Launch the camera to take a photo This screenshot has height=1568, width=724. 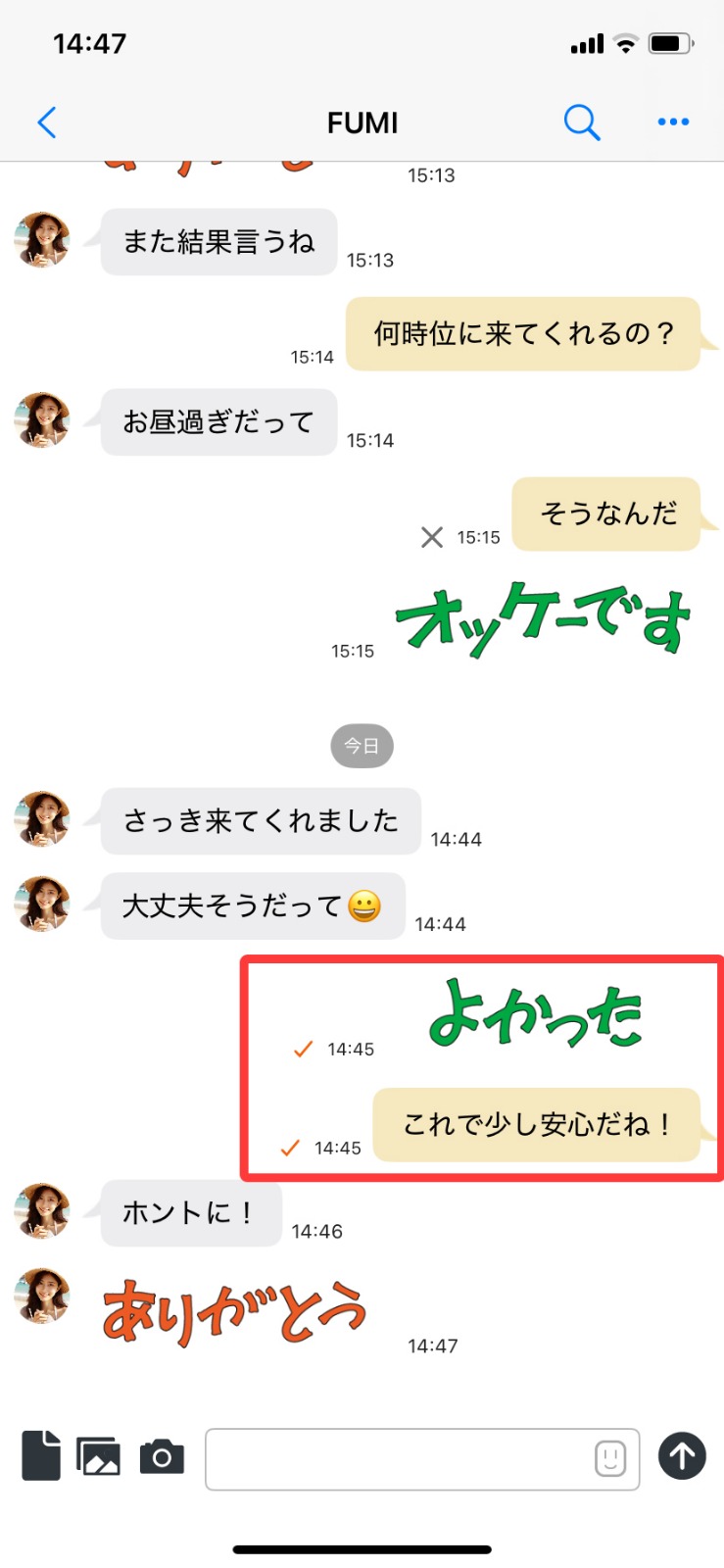pos(162,1457)
